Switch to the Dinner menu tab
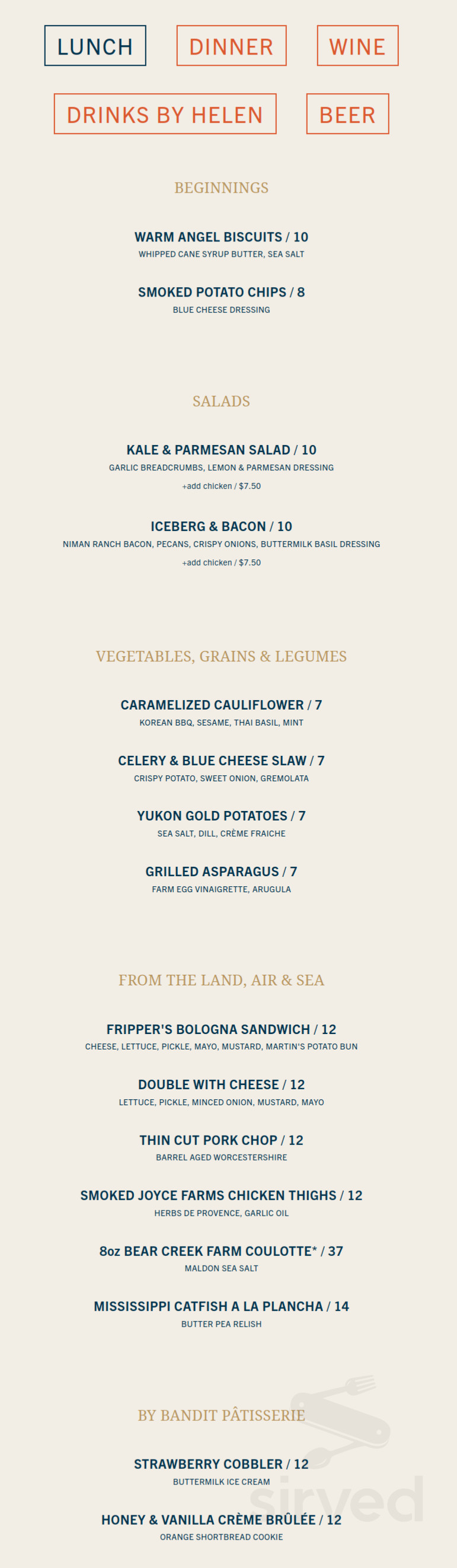457x1568 pixels. [231, 46]
